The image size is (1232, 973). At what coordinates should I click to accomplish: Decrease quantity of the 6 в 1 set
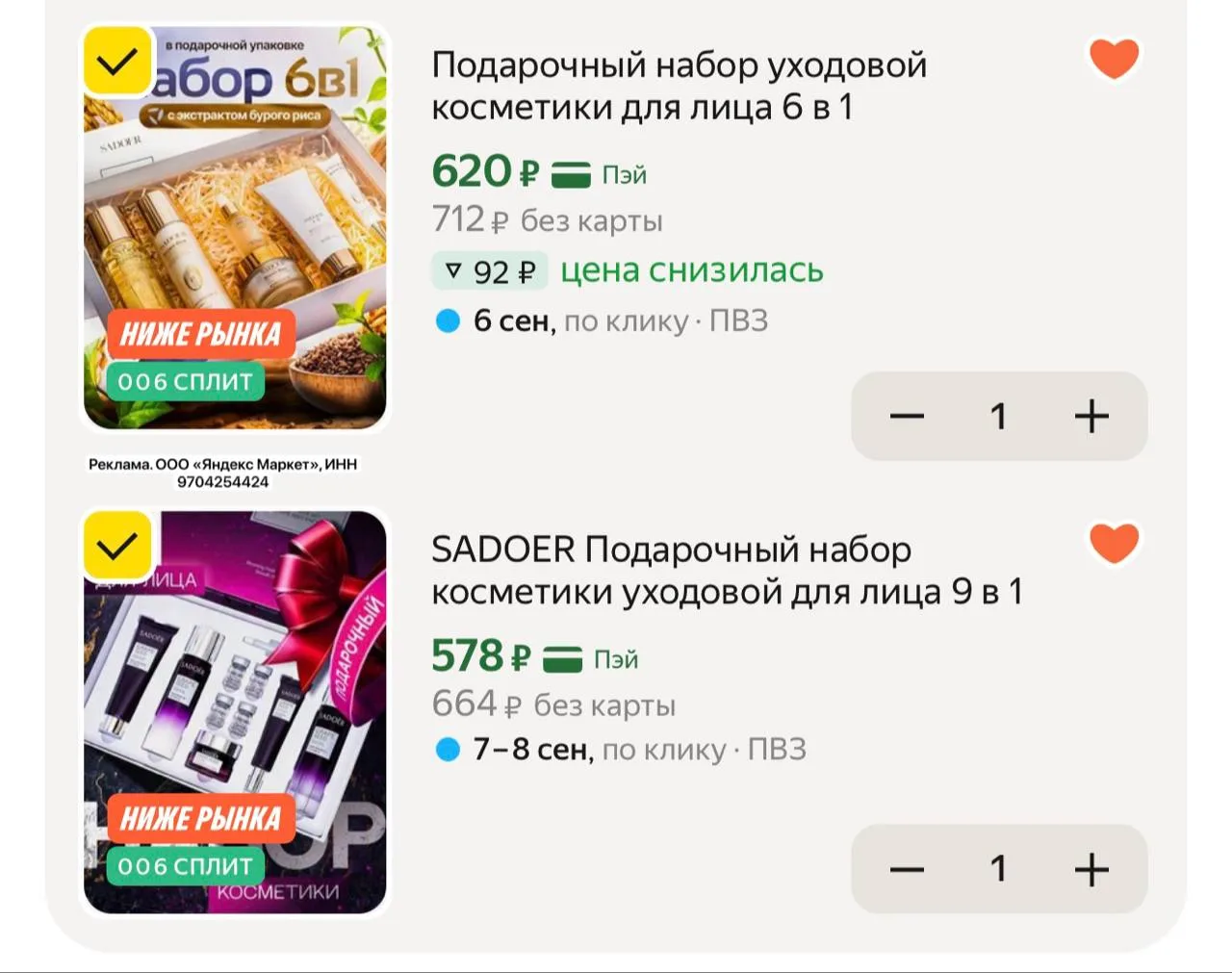pyautogui.click(x=907, y=417)
